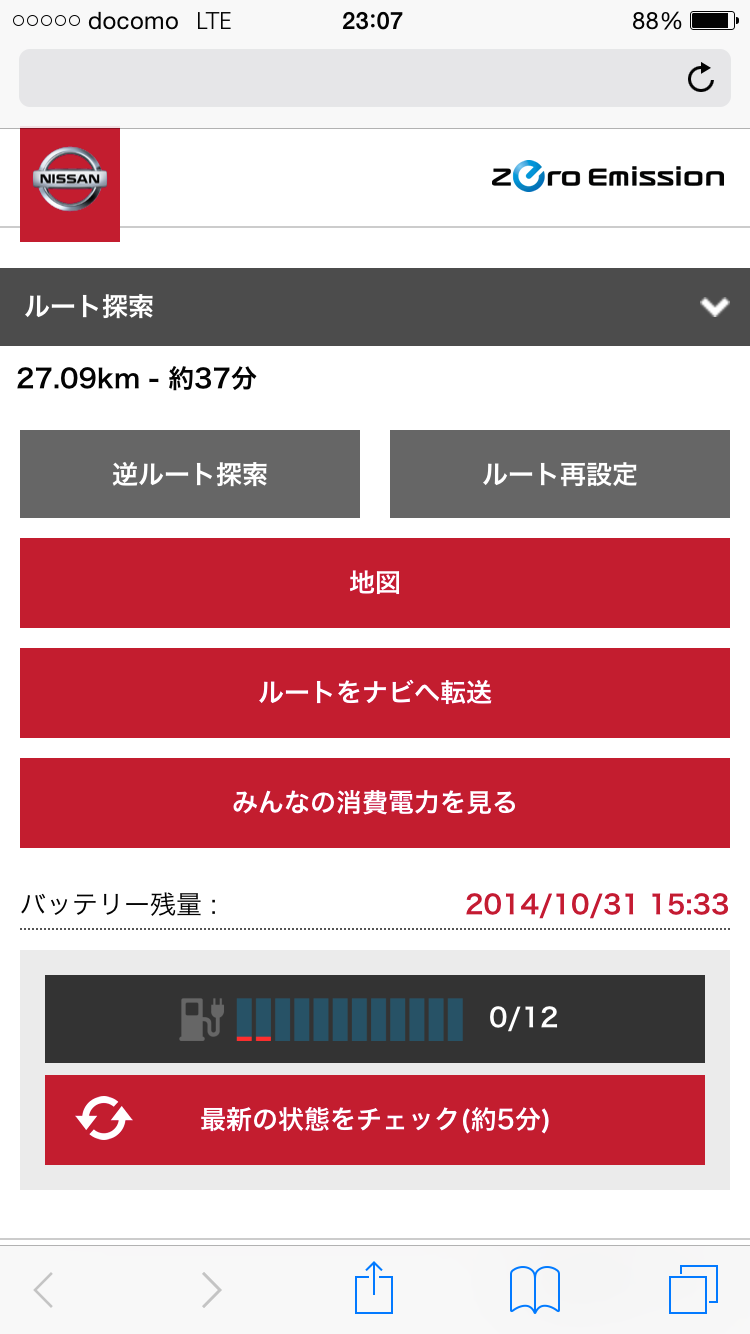Tap the Safari address bar
Image resolution: width=750 pixels, height=1334 pixels.
(x=350, y=78)
